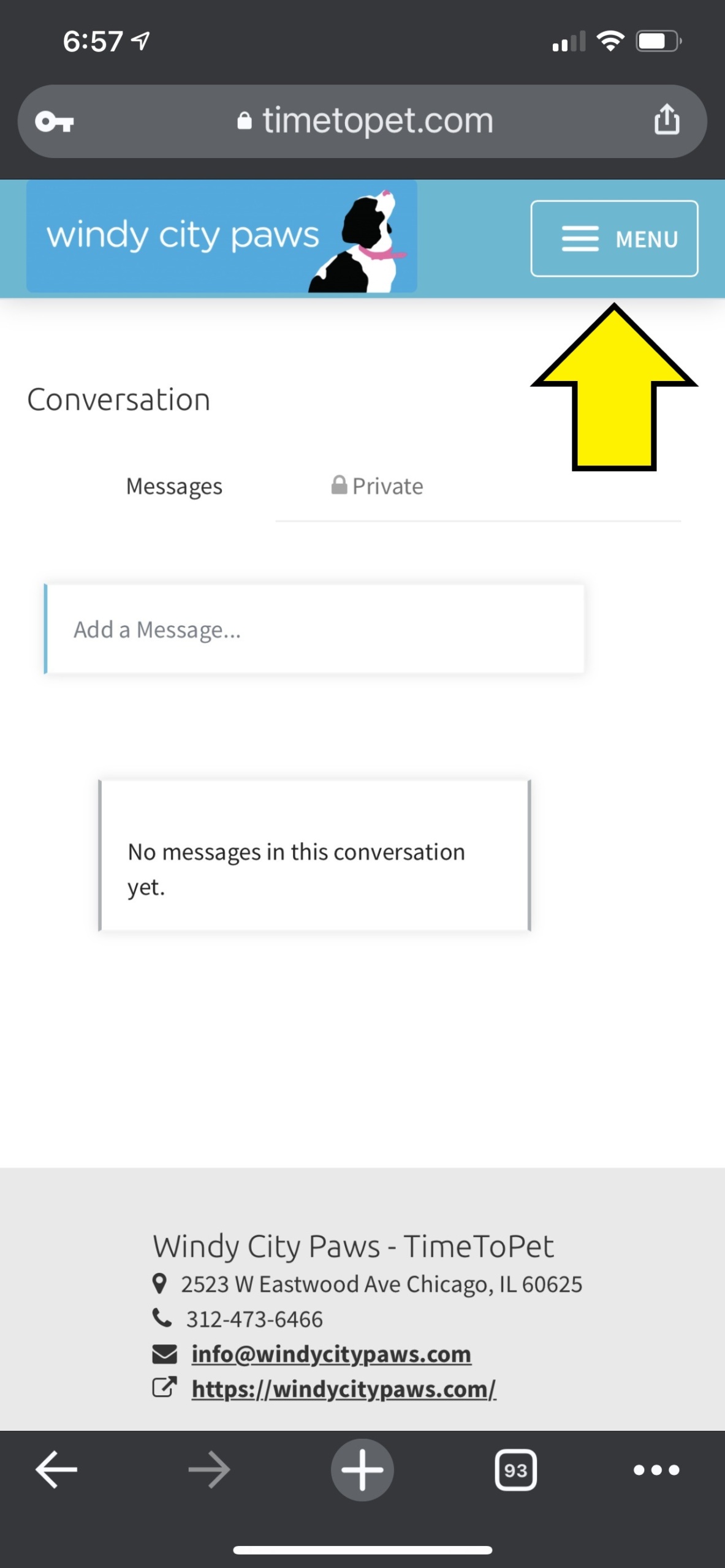Viewport: 725px width, 1568px height.
Task: Open the info@windycitypaws.com email link
Action: pyautogui.click(x=331, y=1354)
